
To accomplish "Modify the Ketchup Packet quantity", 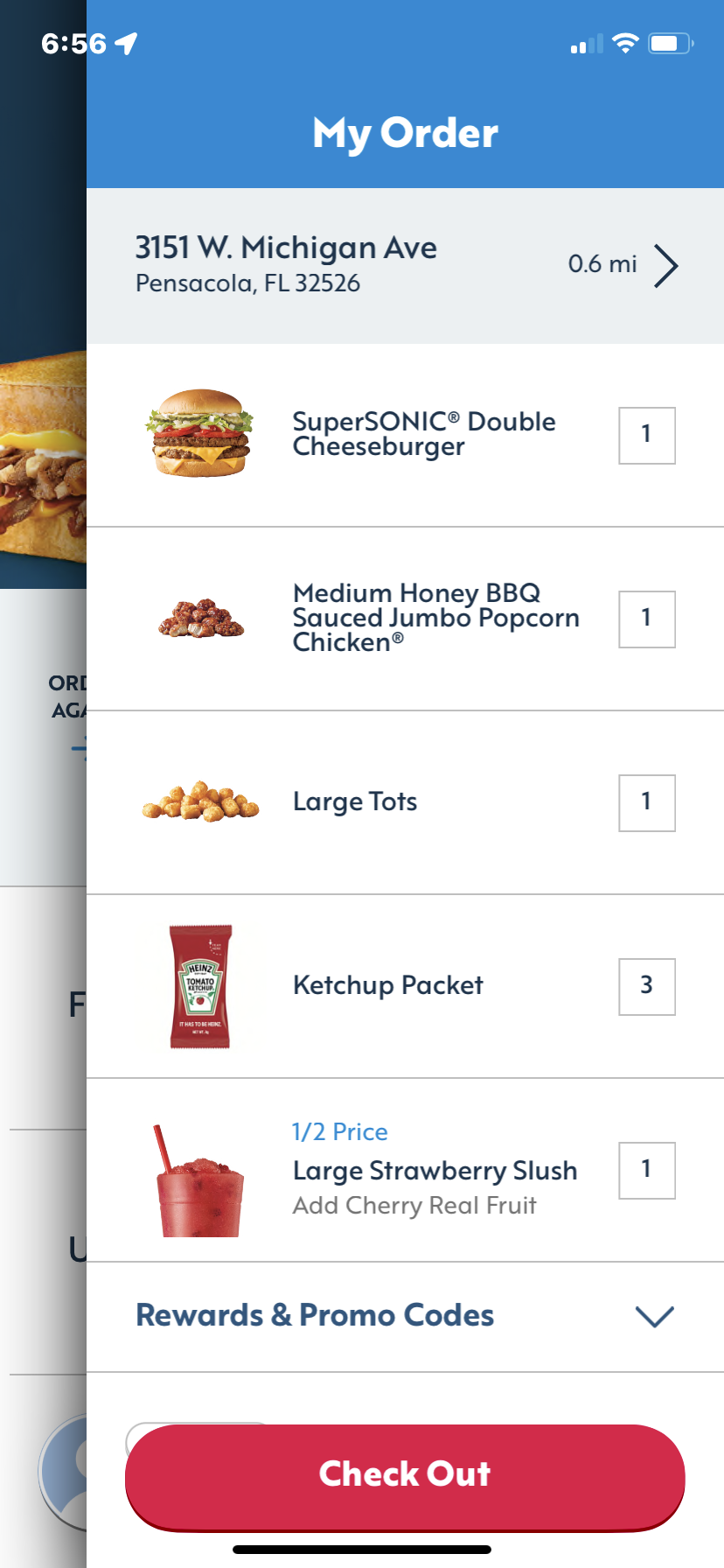I will pyautogui.click(x=646, y=986).
